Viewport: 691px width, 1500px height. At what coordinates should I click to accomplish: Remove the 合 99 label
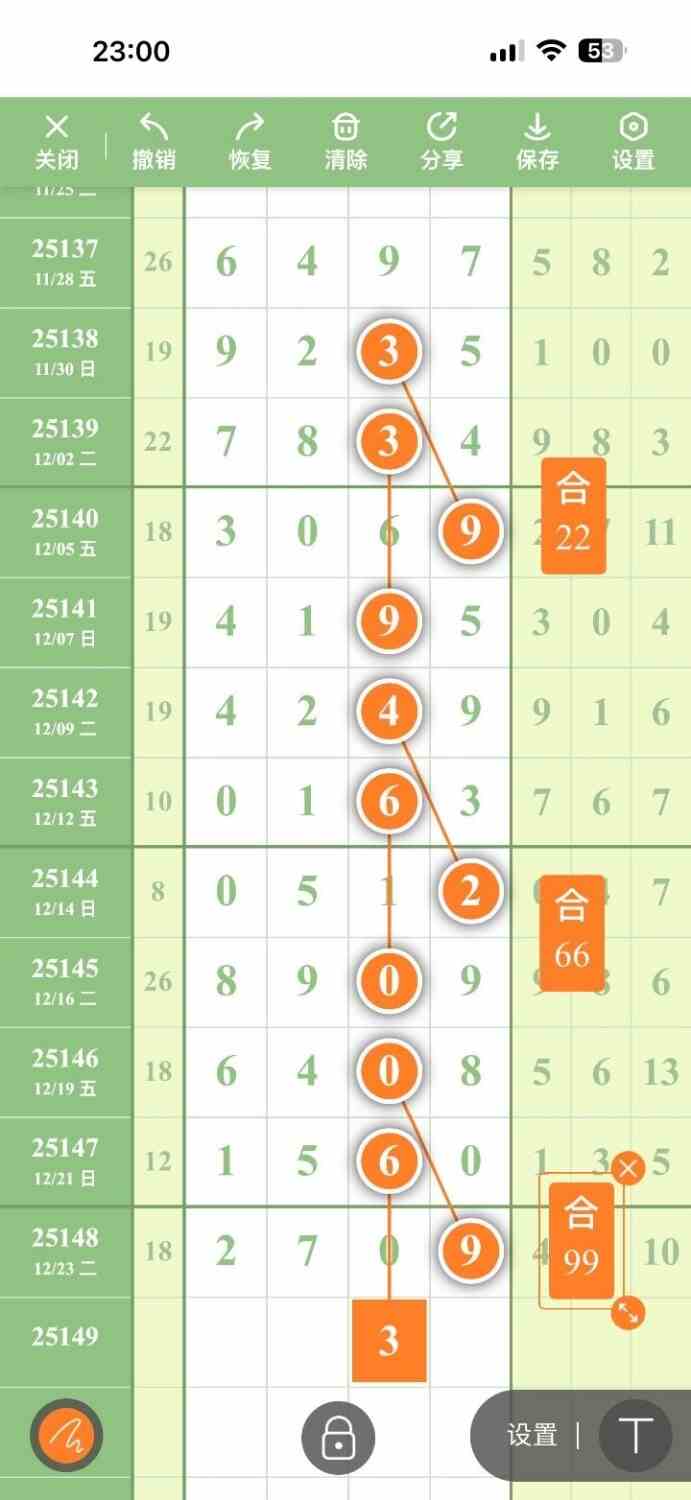[x=628, y=1168]
